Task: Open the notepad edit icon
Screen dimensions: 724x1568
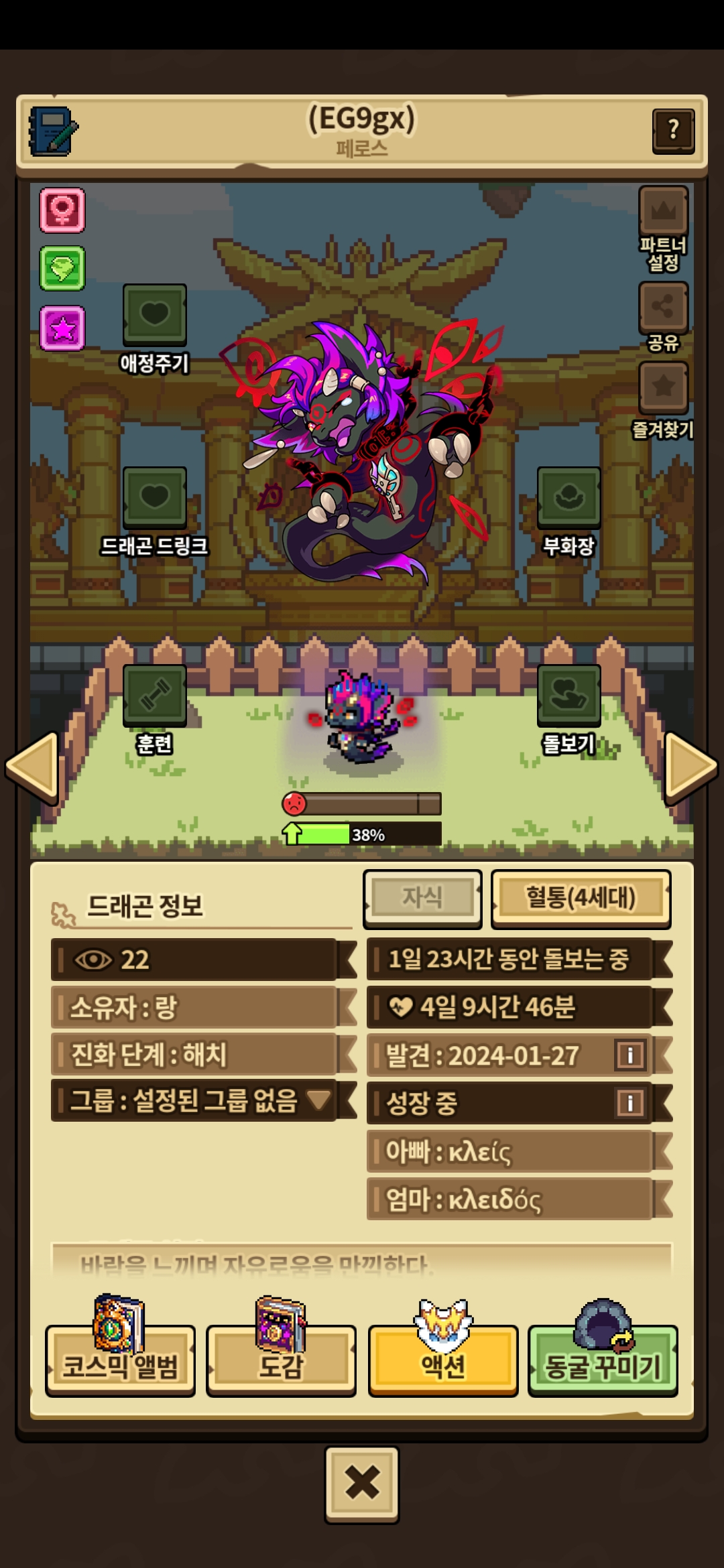Action: pos(52,131)
